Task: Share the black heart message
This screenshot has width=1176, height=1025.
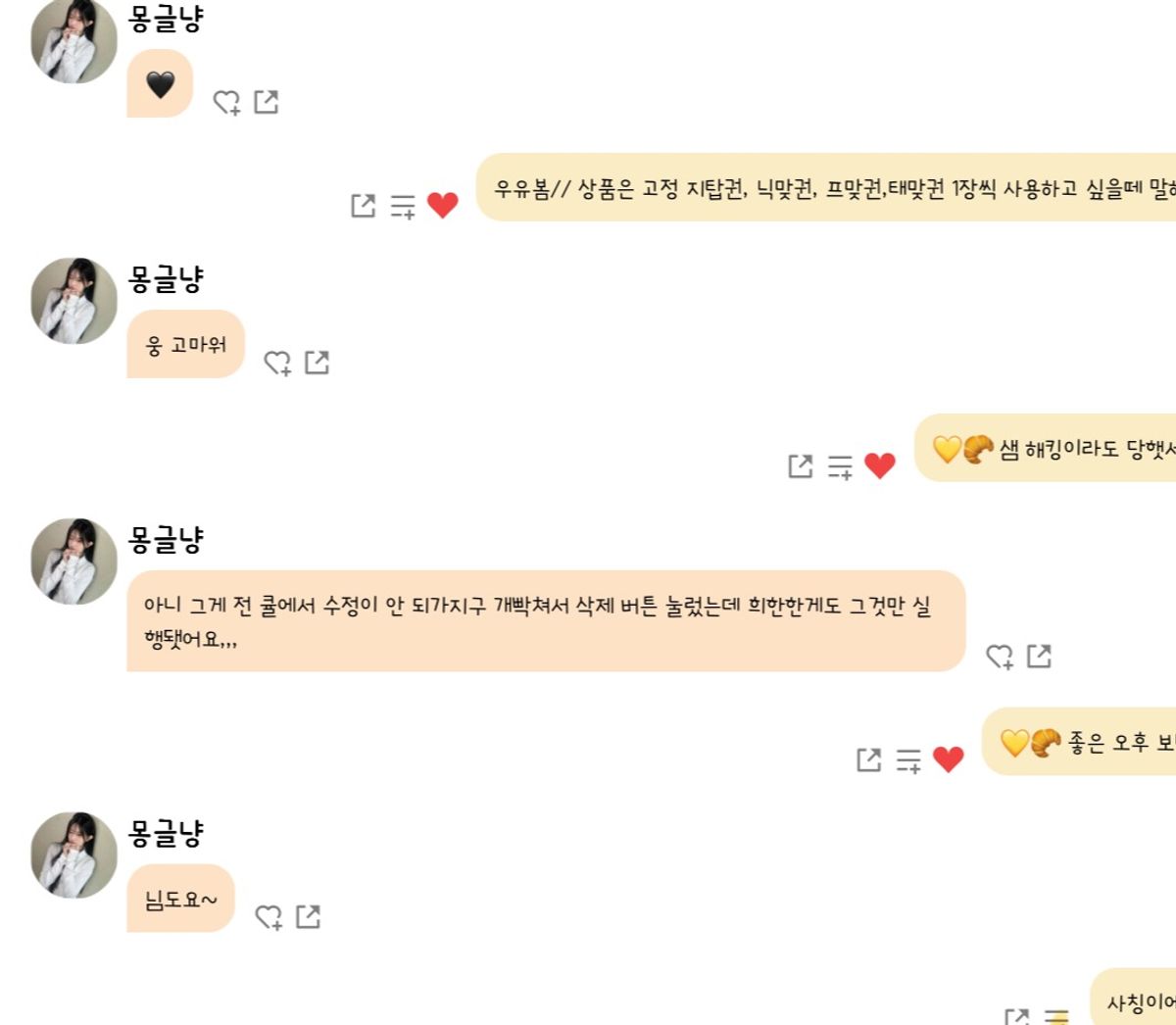Action: pyautogui.click(x=267, y=101)
